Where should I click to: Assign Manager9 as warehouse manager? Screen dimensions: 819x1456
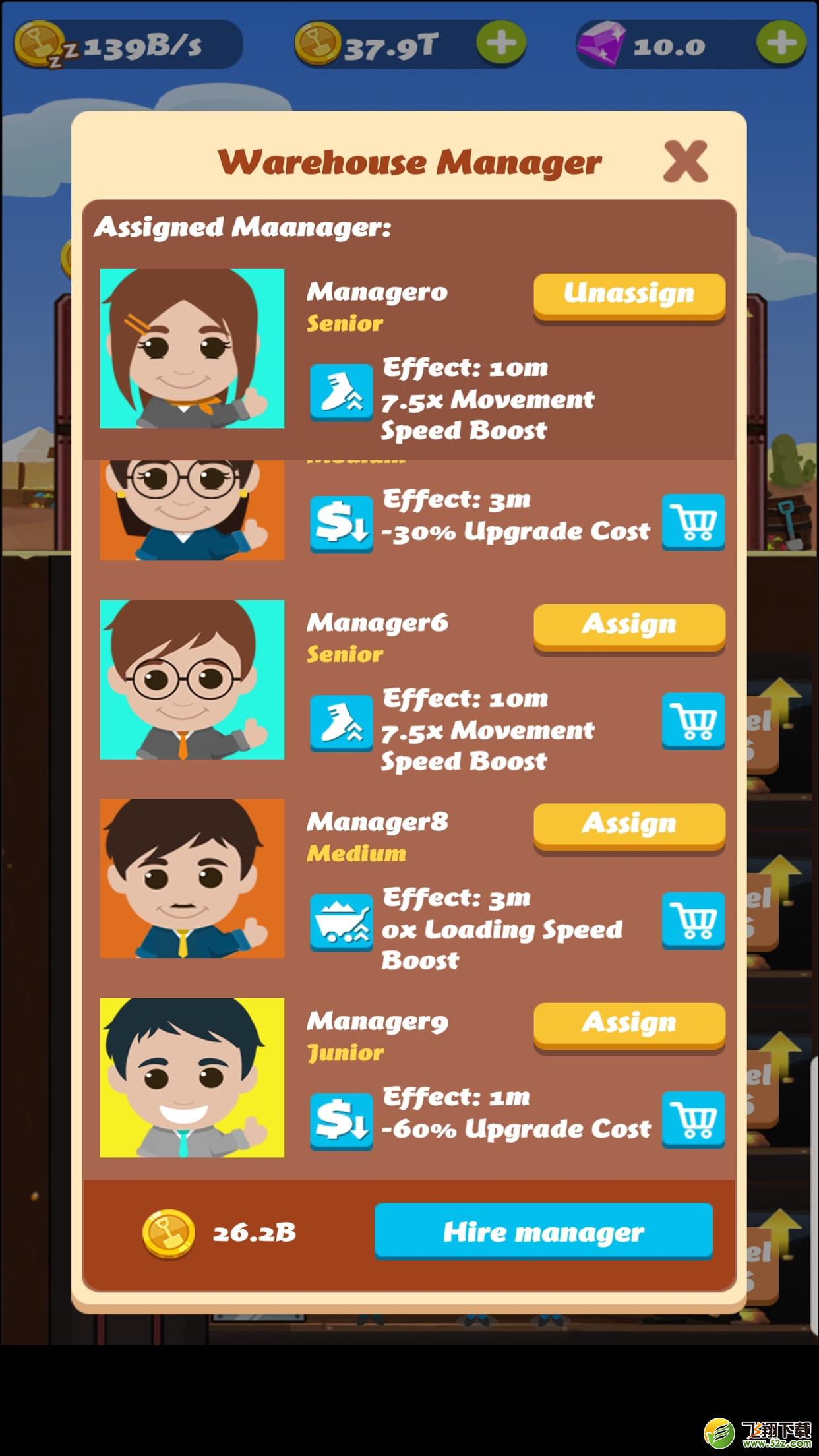[629, 1025]
